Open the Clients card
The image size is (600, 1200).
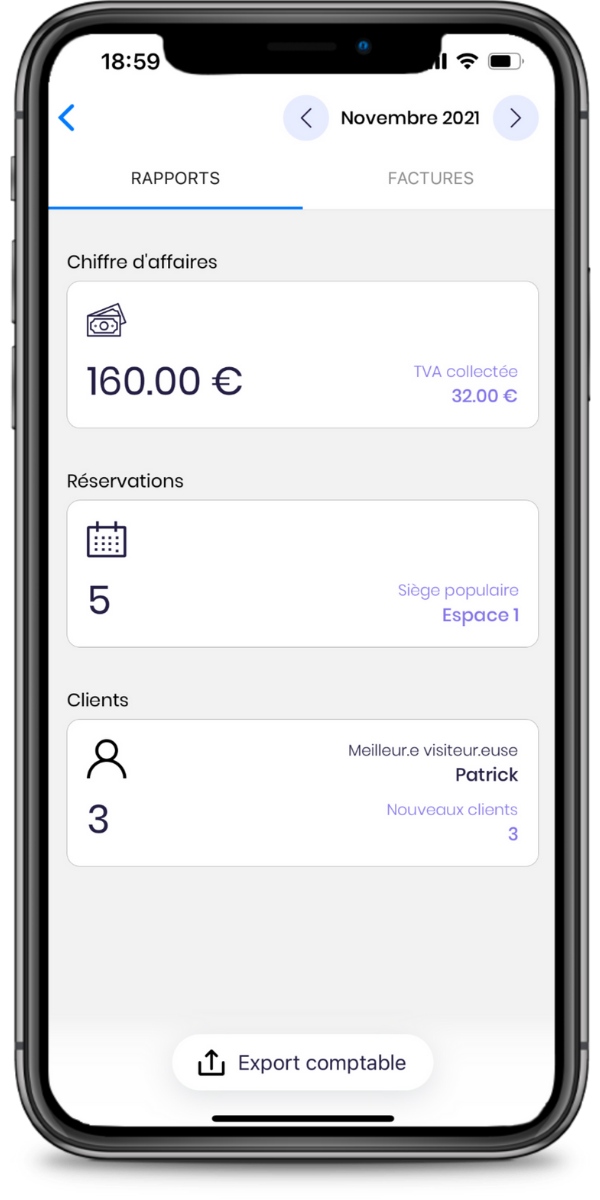pos(302,793)
